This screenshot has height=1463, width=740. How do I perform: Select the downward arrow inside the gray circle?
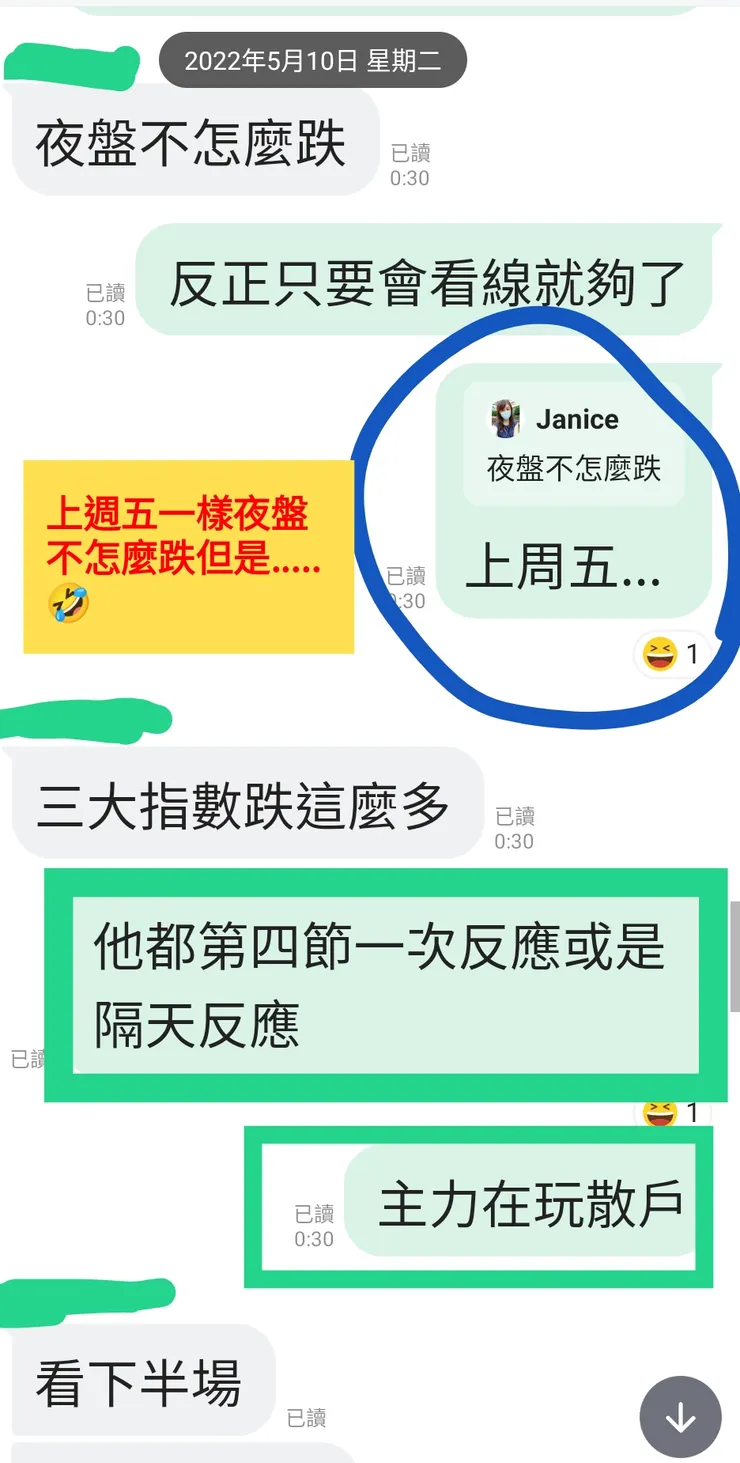pos(679,1417)
